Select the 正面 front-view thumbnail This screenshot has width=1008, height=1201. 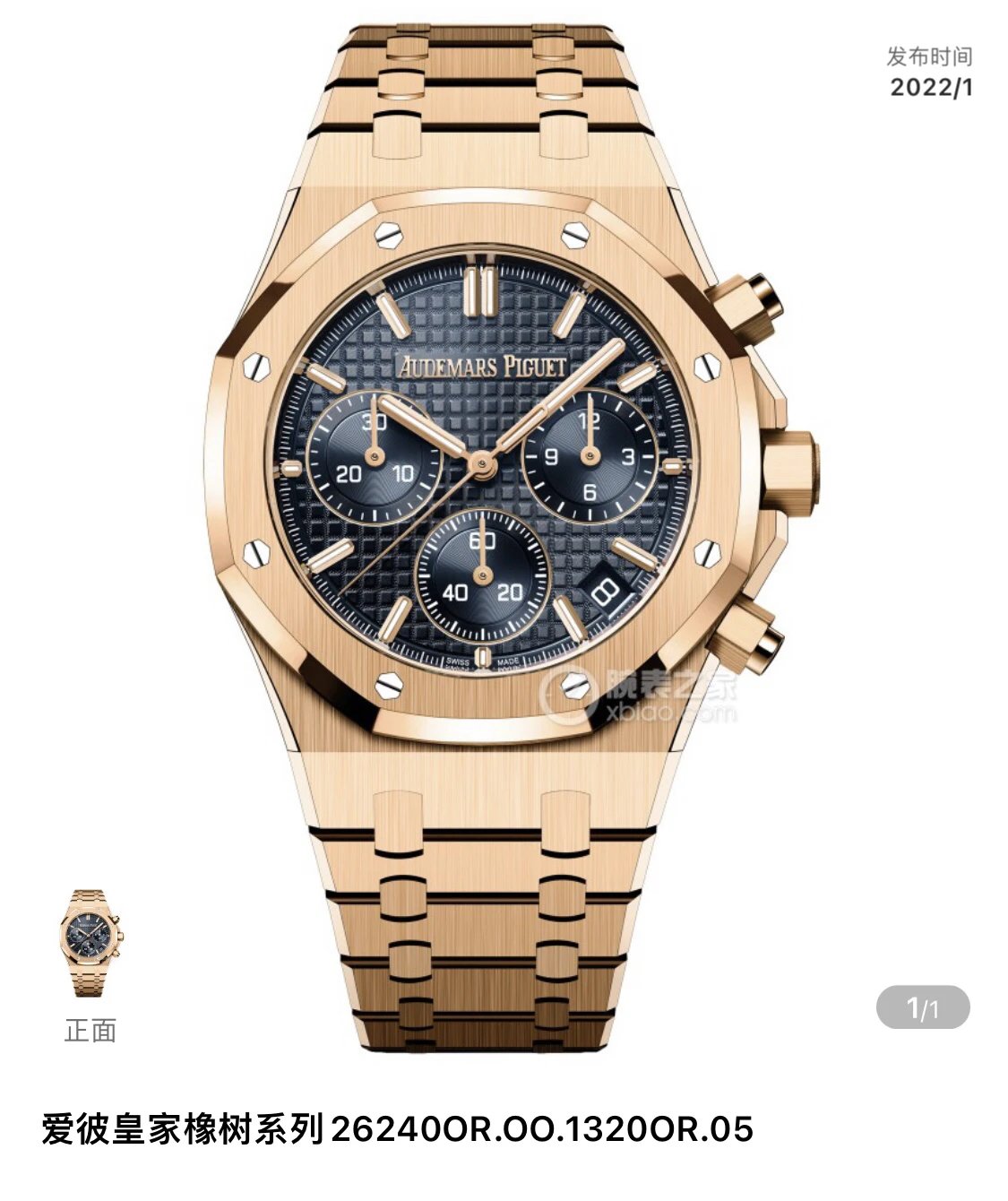point(90,944)
